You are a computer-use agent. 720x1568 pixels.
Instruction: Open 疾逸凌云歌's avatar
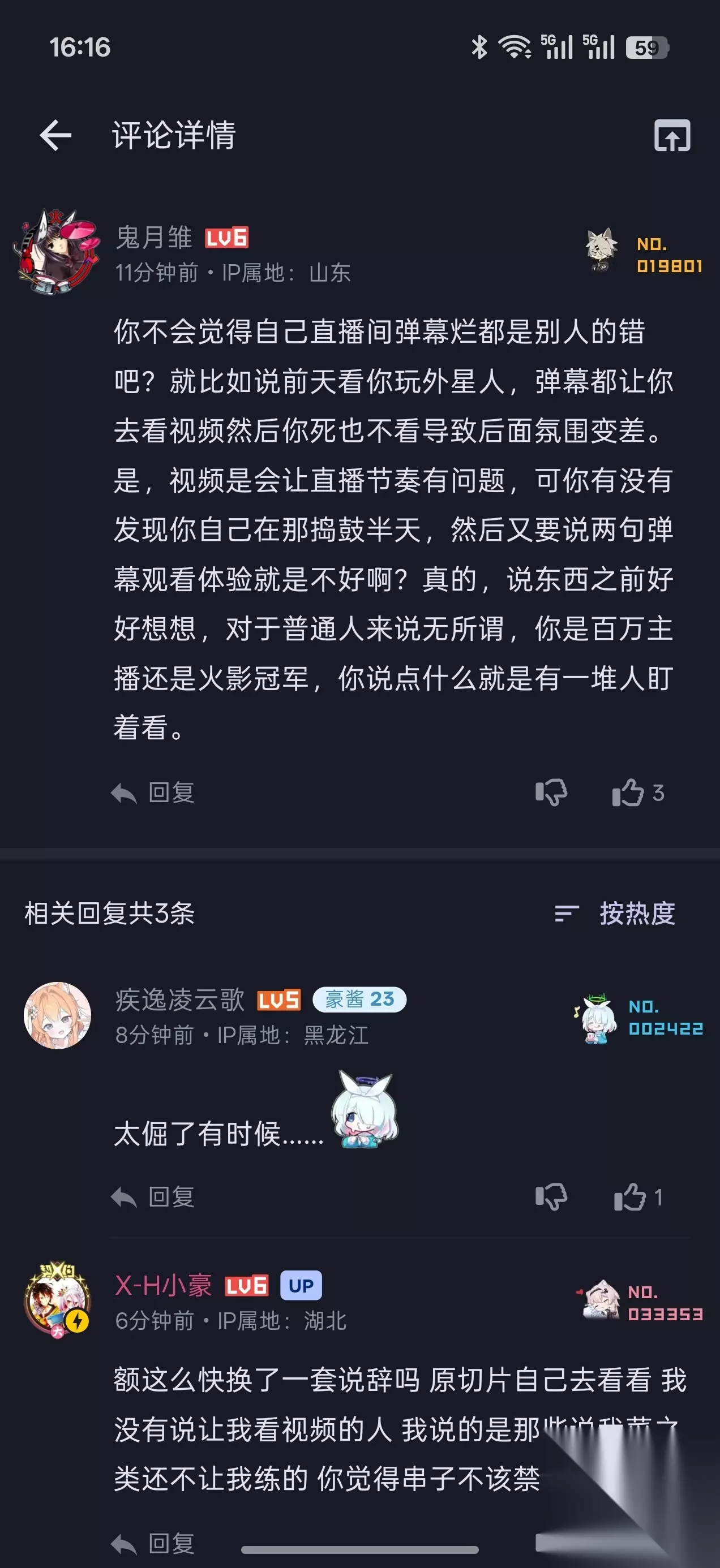tap(57, 1015)
